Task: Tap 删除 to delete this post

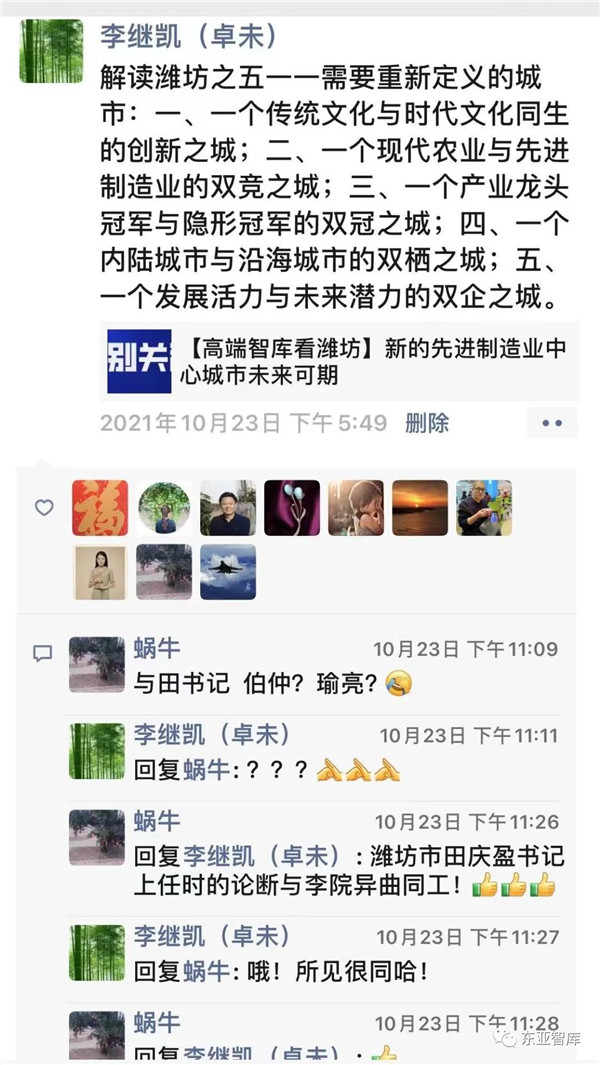Action: [x=427, y=423]
